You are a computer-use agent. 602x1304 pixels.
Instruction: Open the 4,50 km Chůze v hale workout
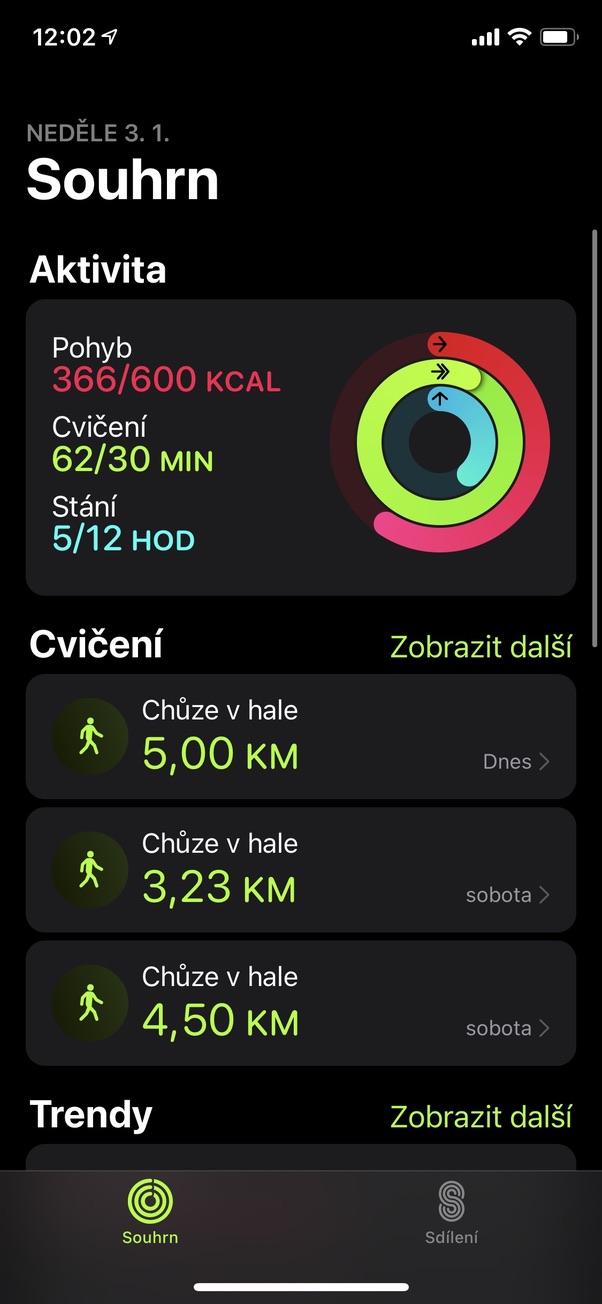(x=300, y=1002)
